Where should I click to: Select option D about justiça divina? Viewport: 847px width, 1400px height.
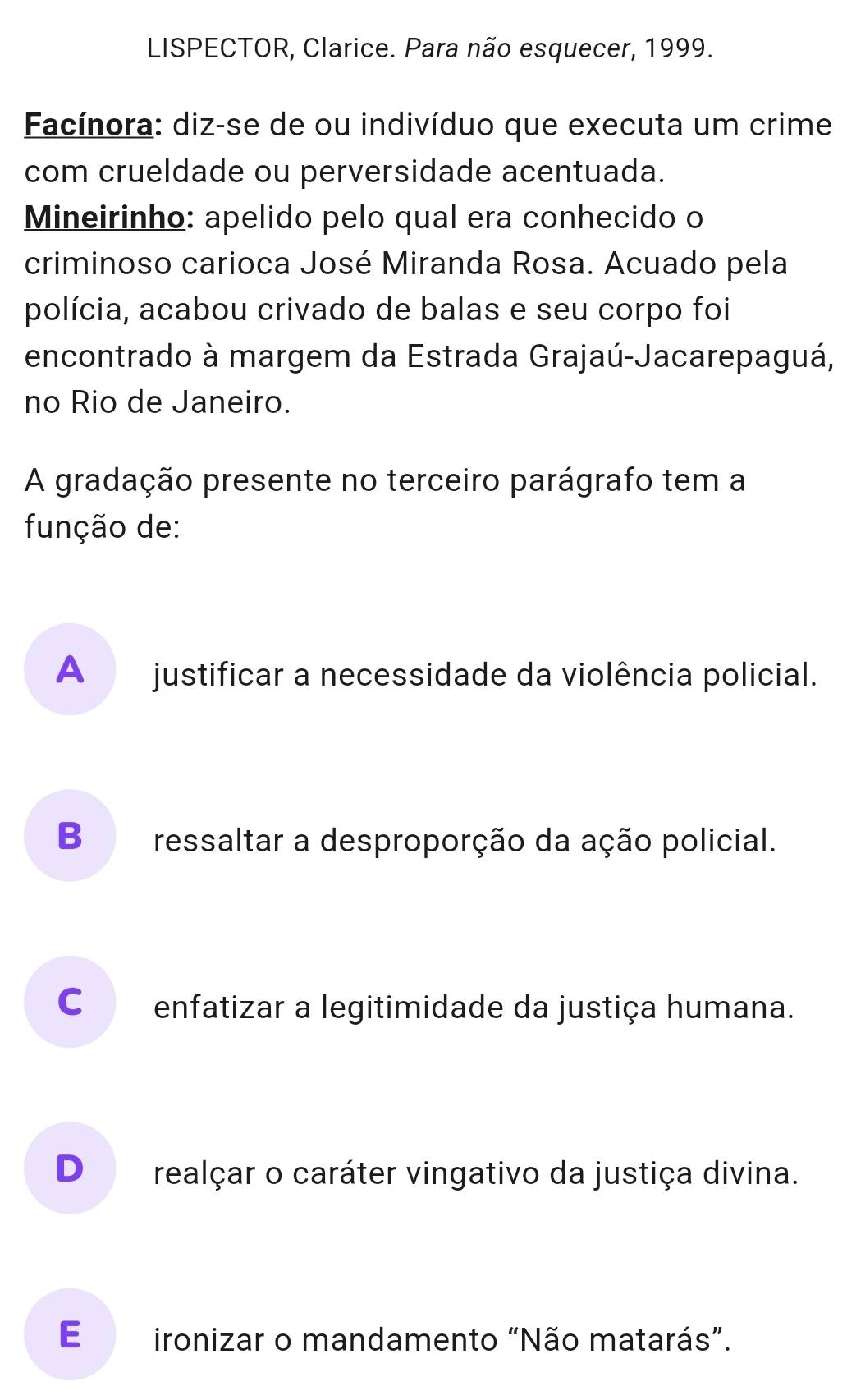point(71,1168)
